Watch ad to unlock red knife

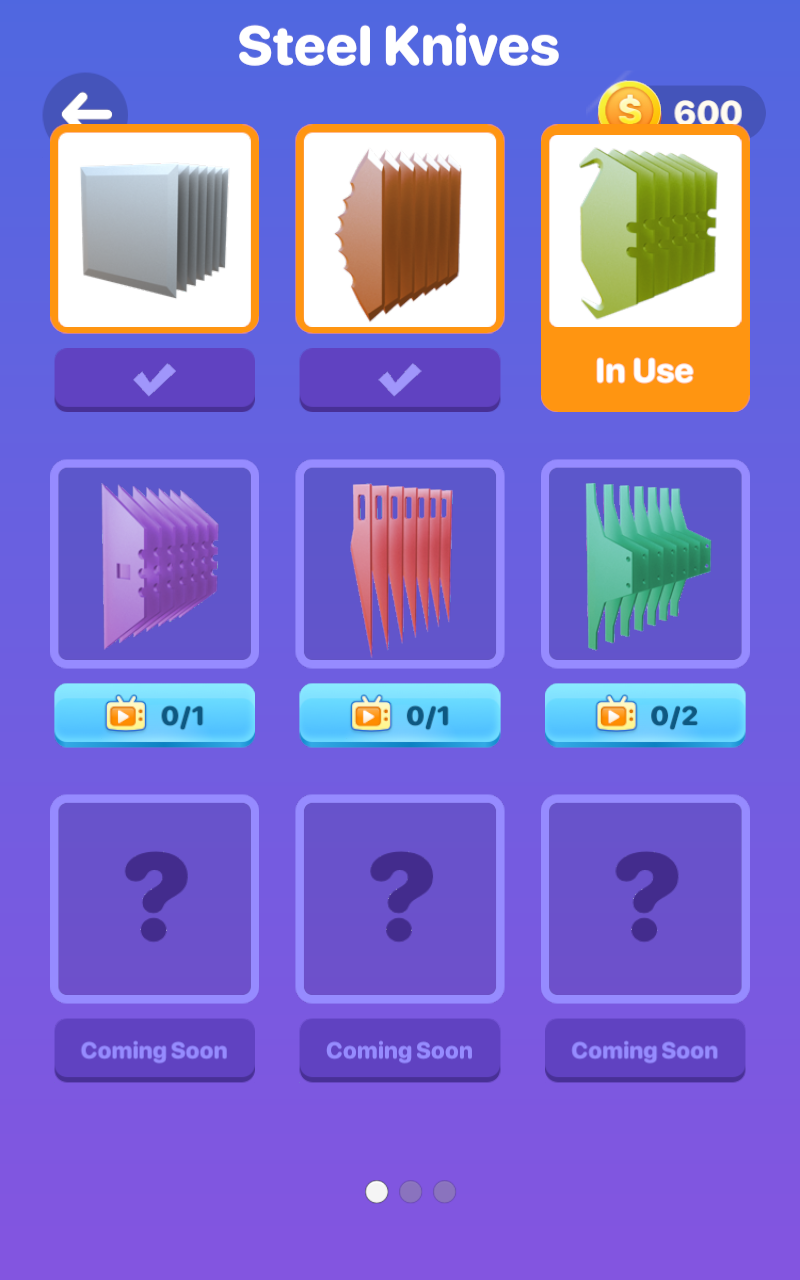coord(399,715)
